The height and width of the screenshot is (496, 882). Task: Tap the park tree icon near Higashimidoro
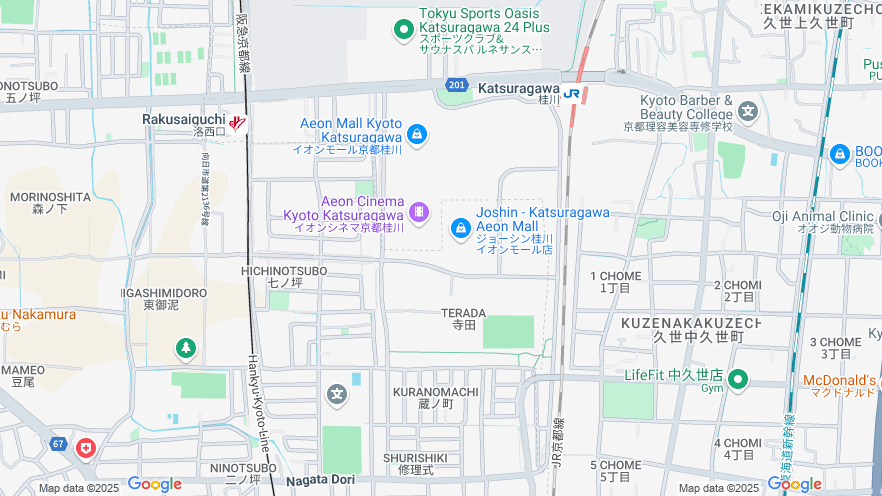tap(185, 349)
